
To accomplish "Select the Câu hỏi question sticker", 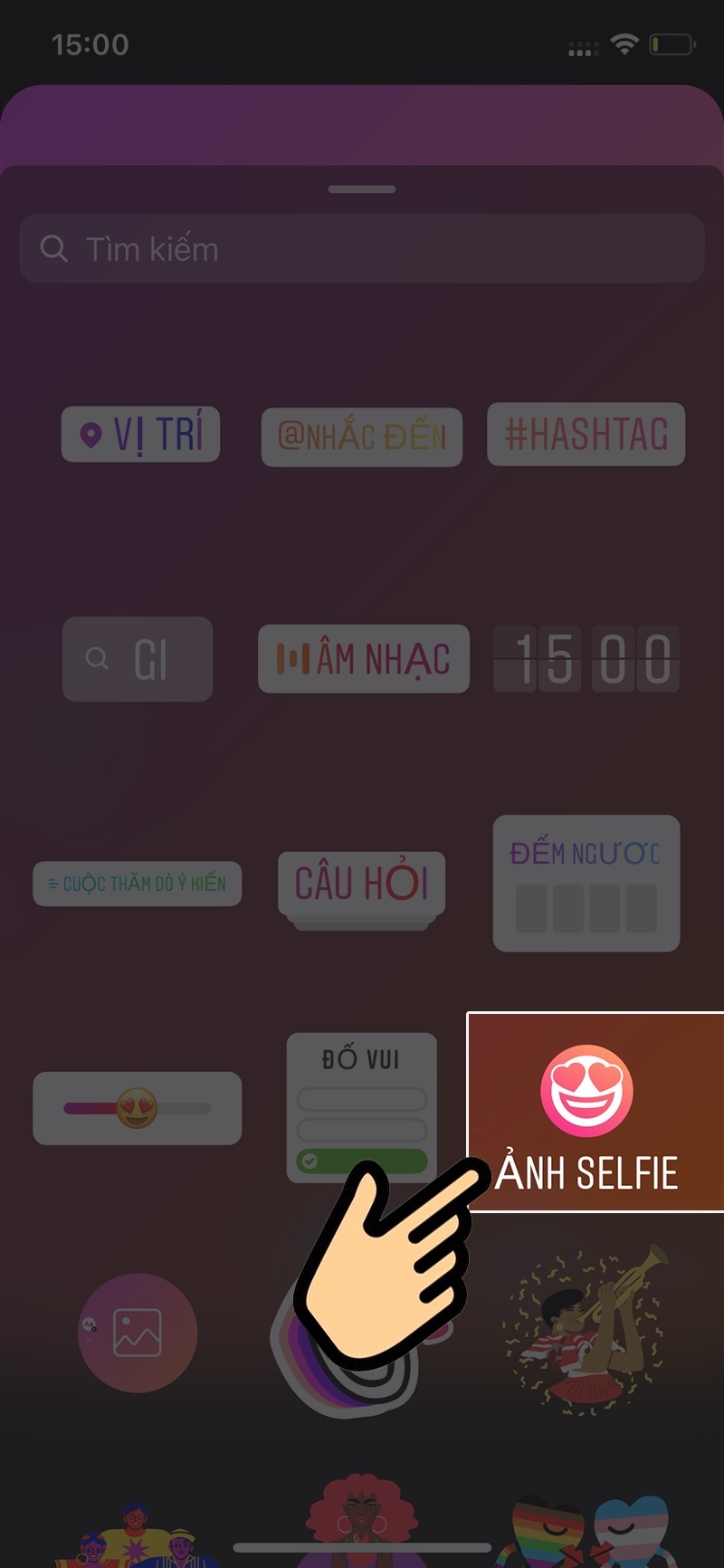I will point(361,884).
